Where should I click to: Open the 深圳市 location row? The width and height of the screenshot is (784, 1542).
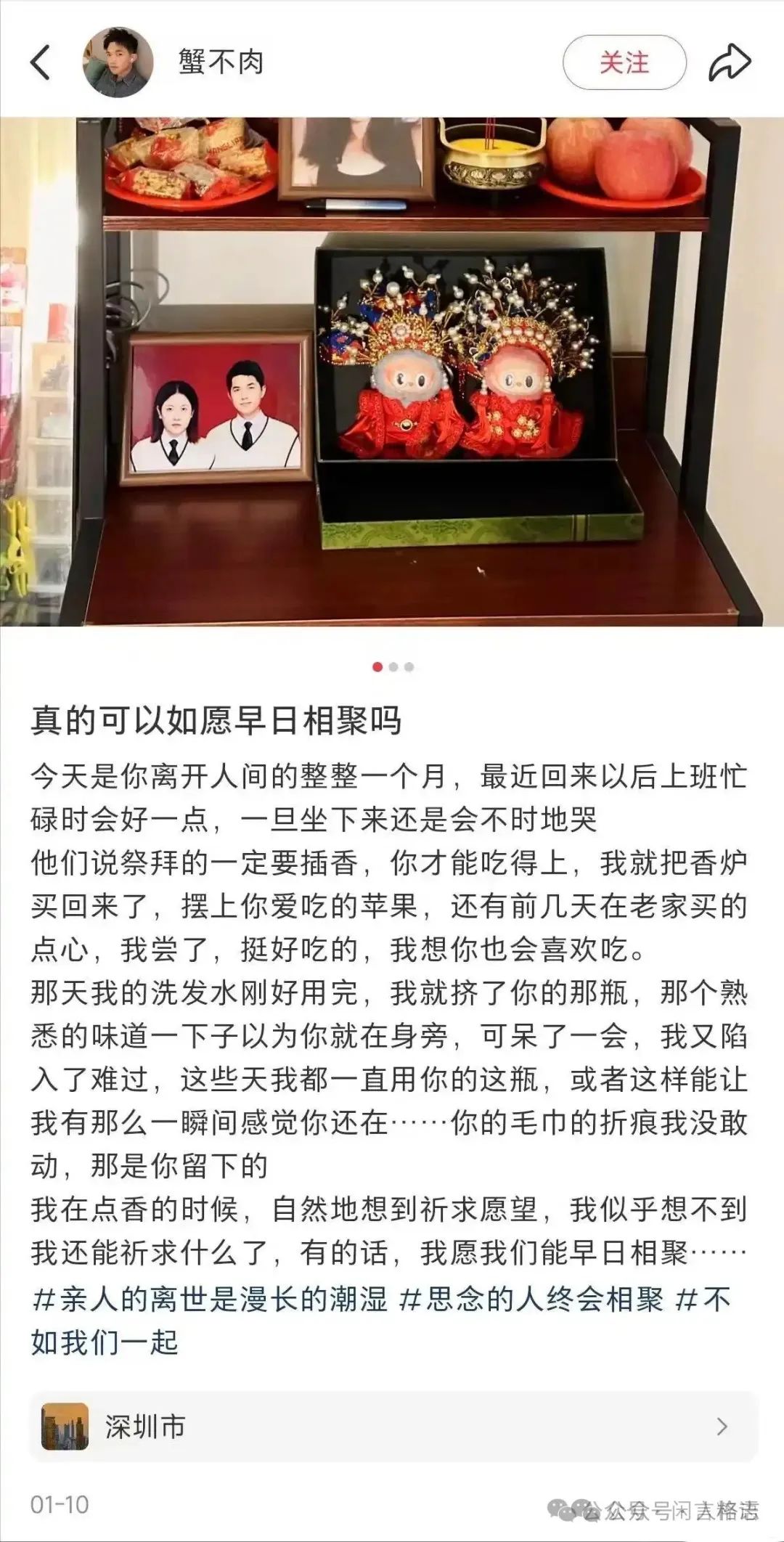click(393, 1426)
